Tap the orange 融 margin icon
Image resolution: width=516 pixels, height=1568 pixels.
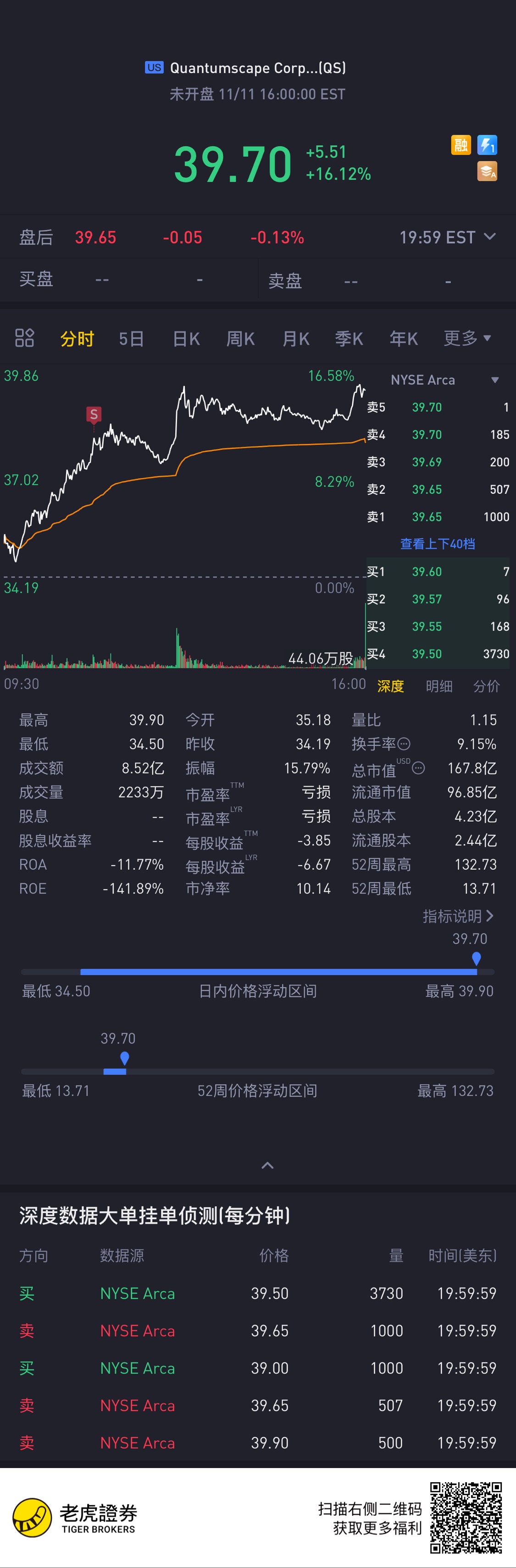[x=461, y=145]
